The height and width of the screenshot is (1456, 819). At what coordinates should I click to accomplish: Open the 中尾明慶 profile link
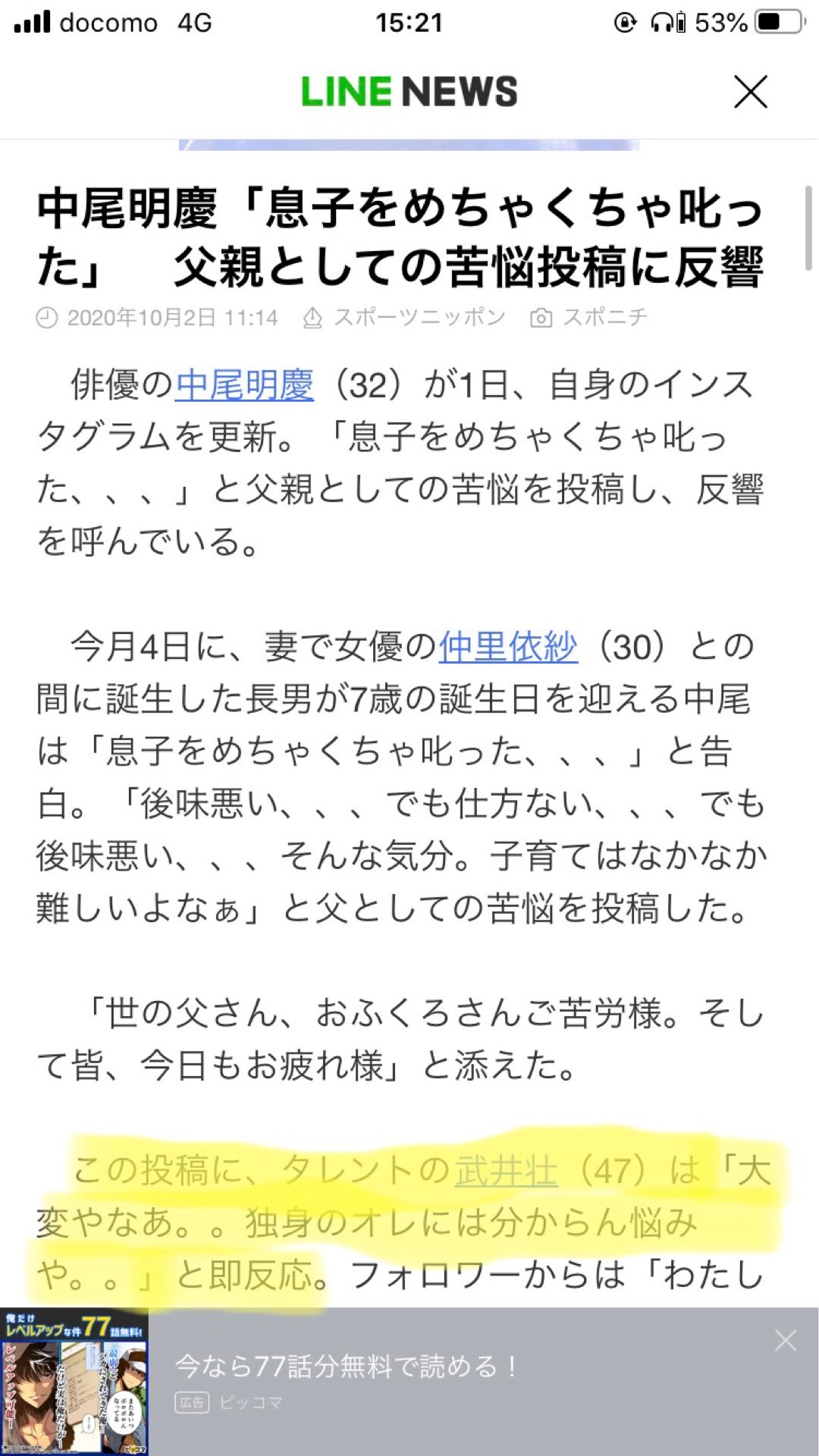coord(241,385)
